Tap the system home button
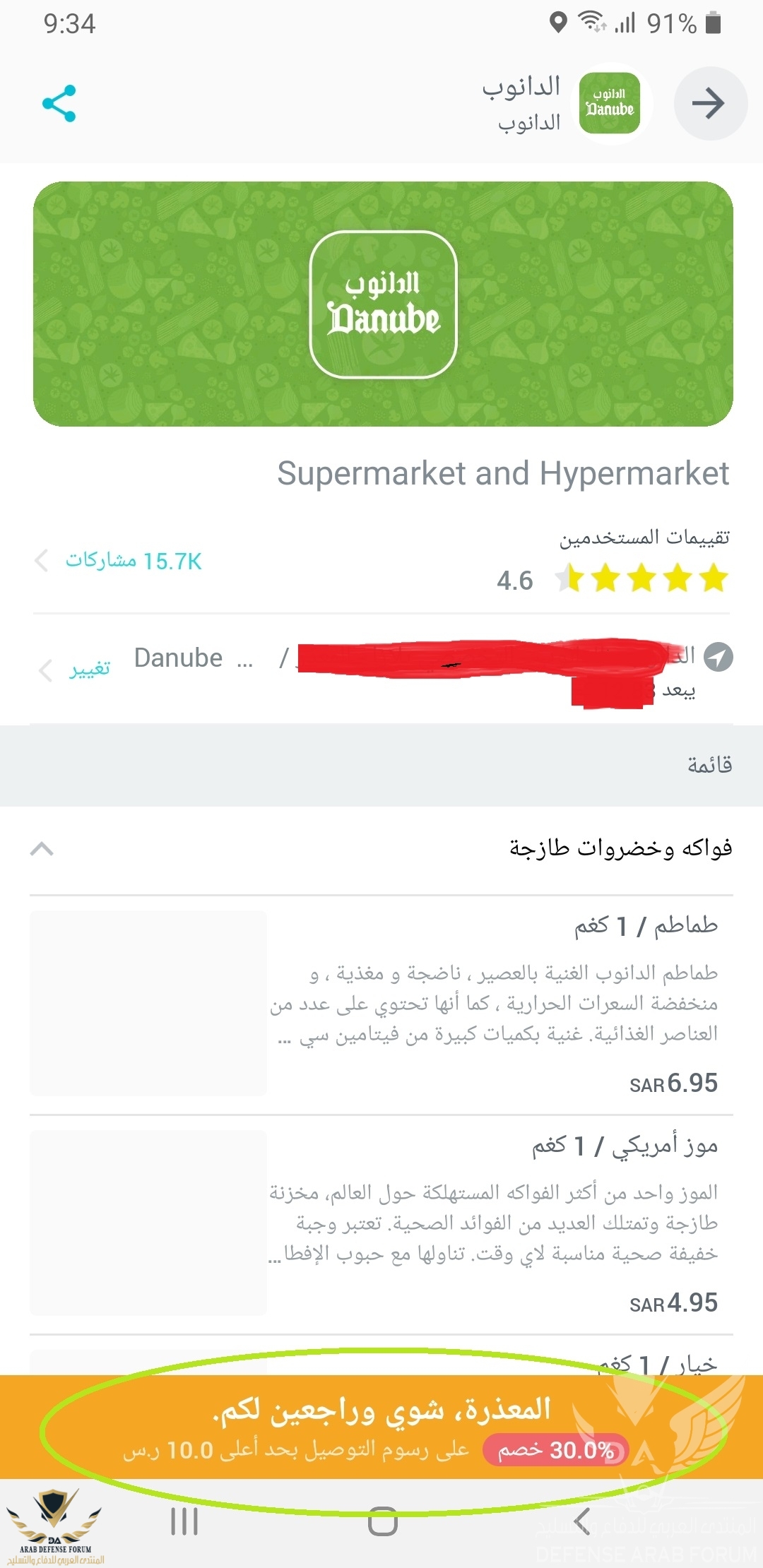 [383, 1521]
